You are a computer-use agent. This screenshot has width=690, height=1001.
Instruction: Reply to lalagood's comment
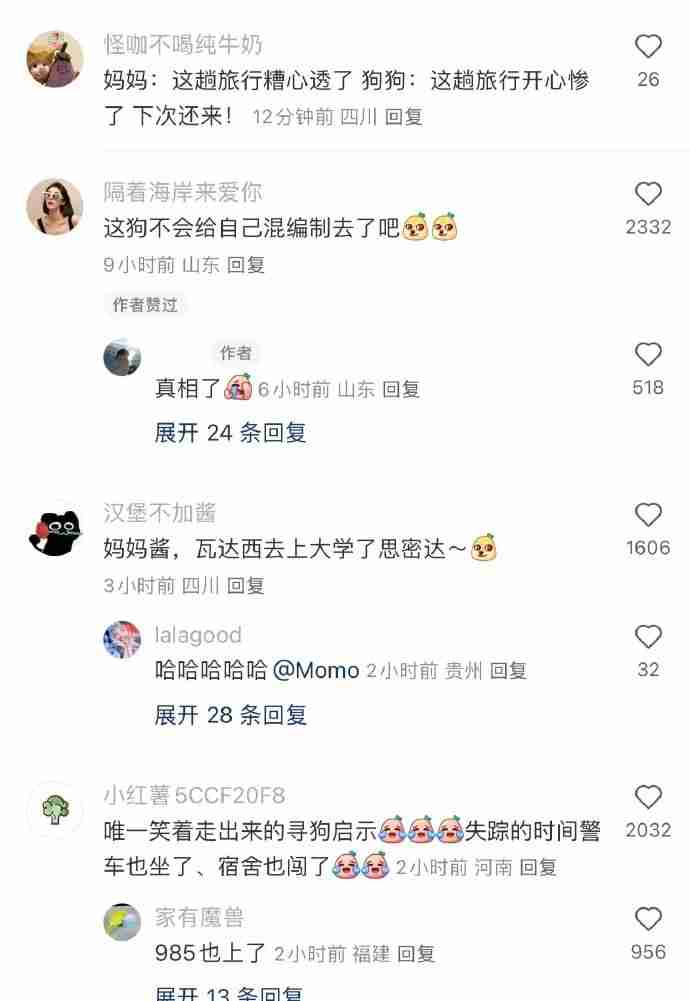[507, 671]
